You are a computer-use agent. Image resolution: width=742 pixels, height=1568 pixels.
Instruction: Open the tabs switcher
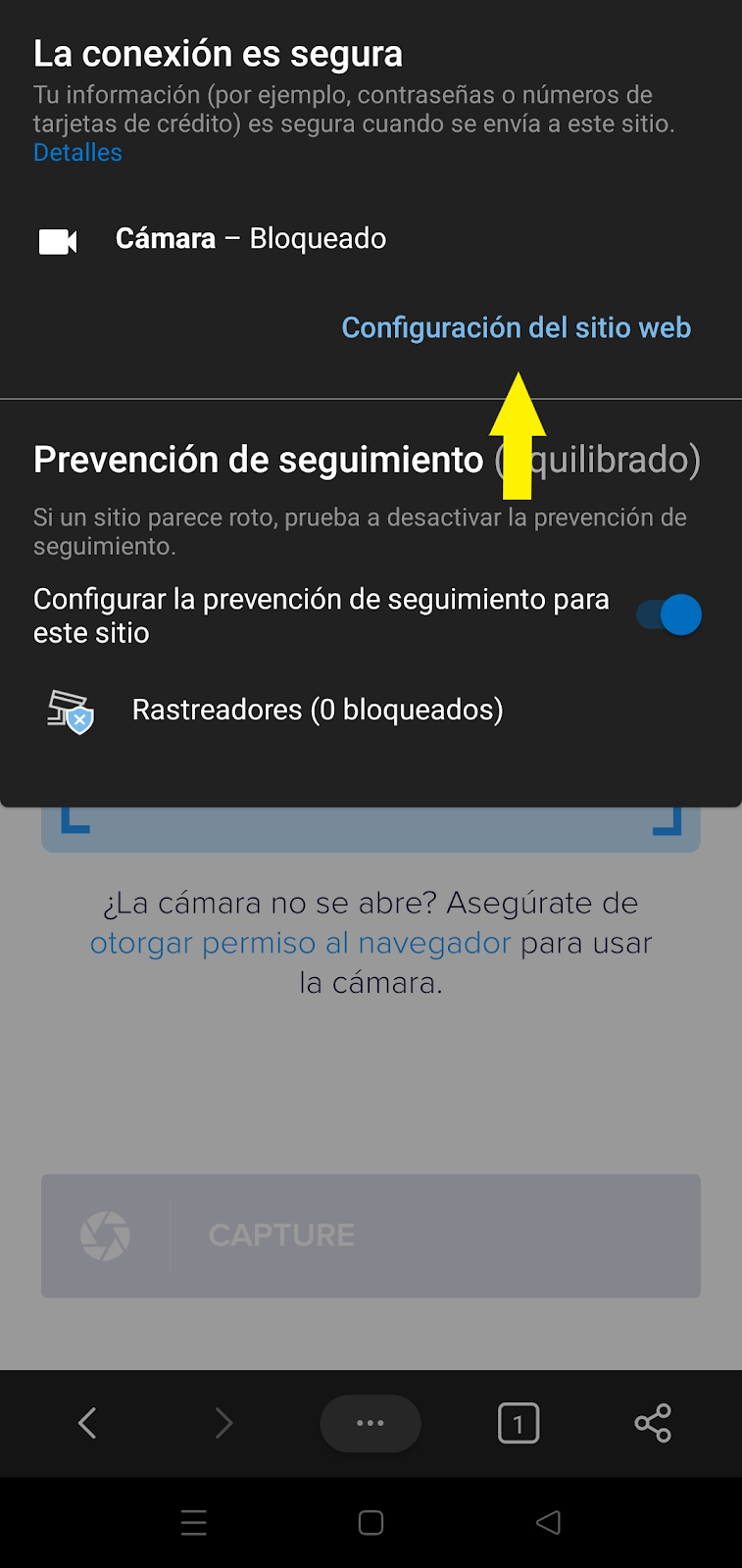point(519,1423)
